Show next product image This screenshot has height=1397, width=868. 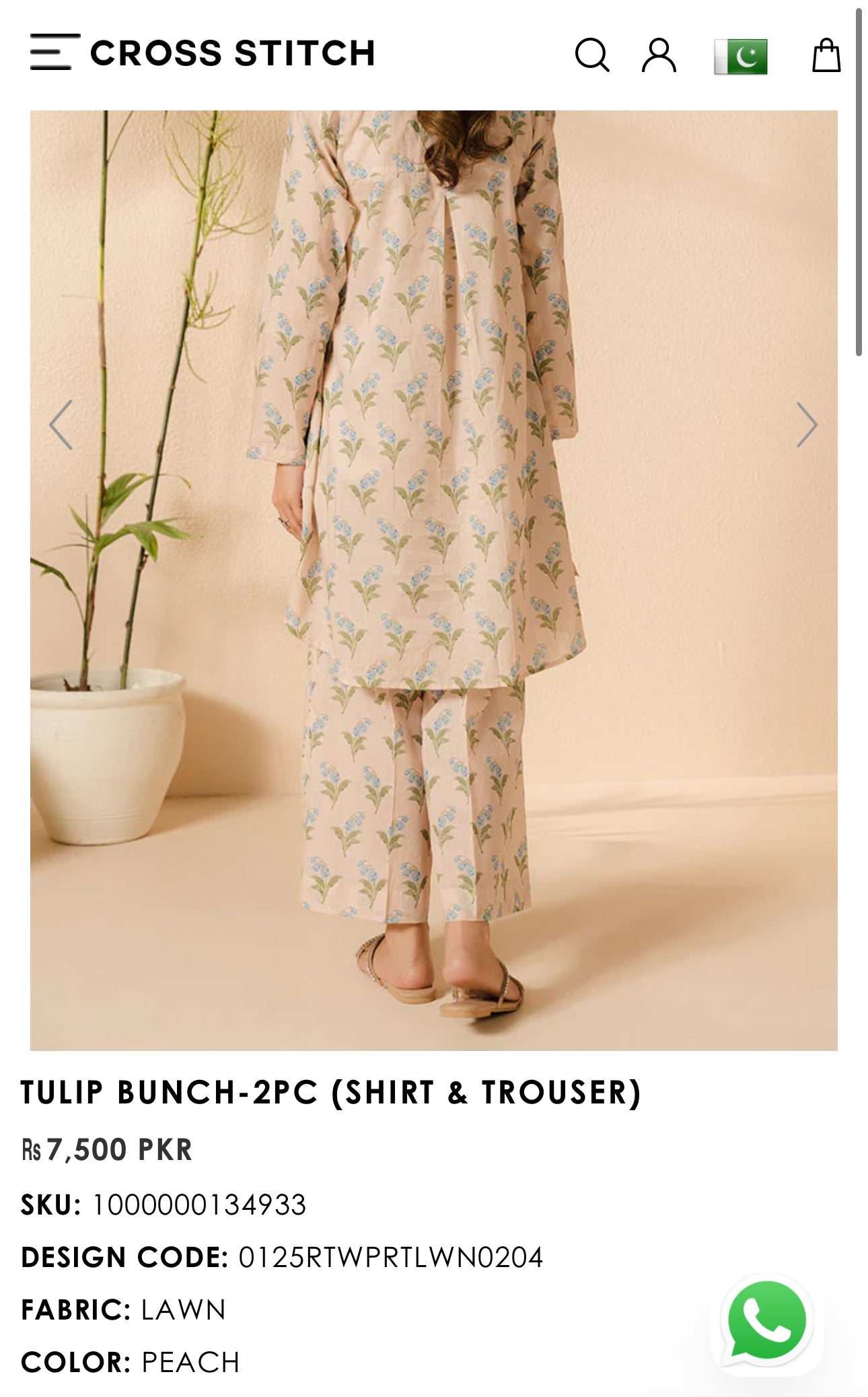tap(806, 425)
